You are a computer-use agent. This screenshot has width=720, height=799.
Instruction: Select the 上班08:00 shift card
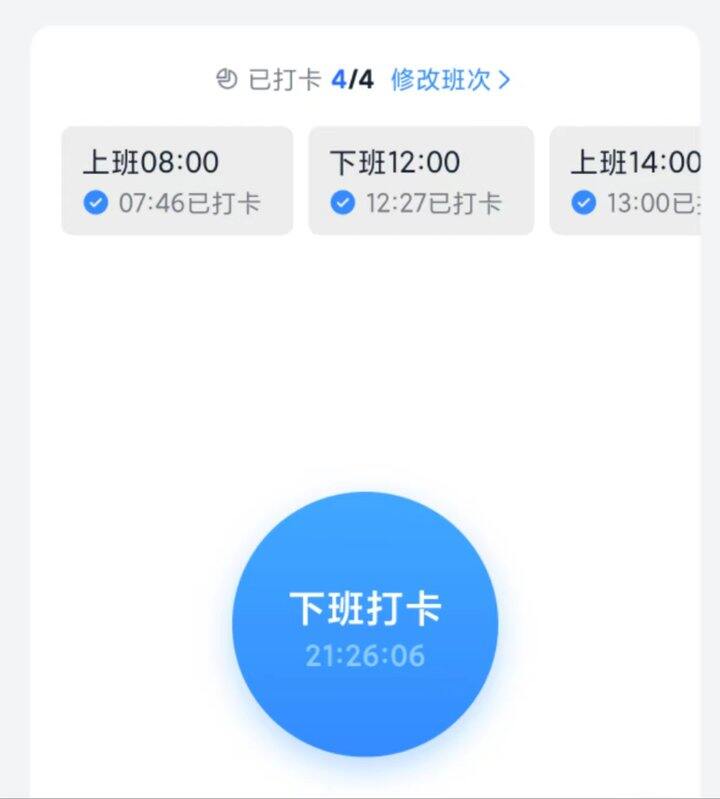pyautogui.click(x=176, y=180)
